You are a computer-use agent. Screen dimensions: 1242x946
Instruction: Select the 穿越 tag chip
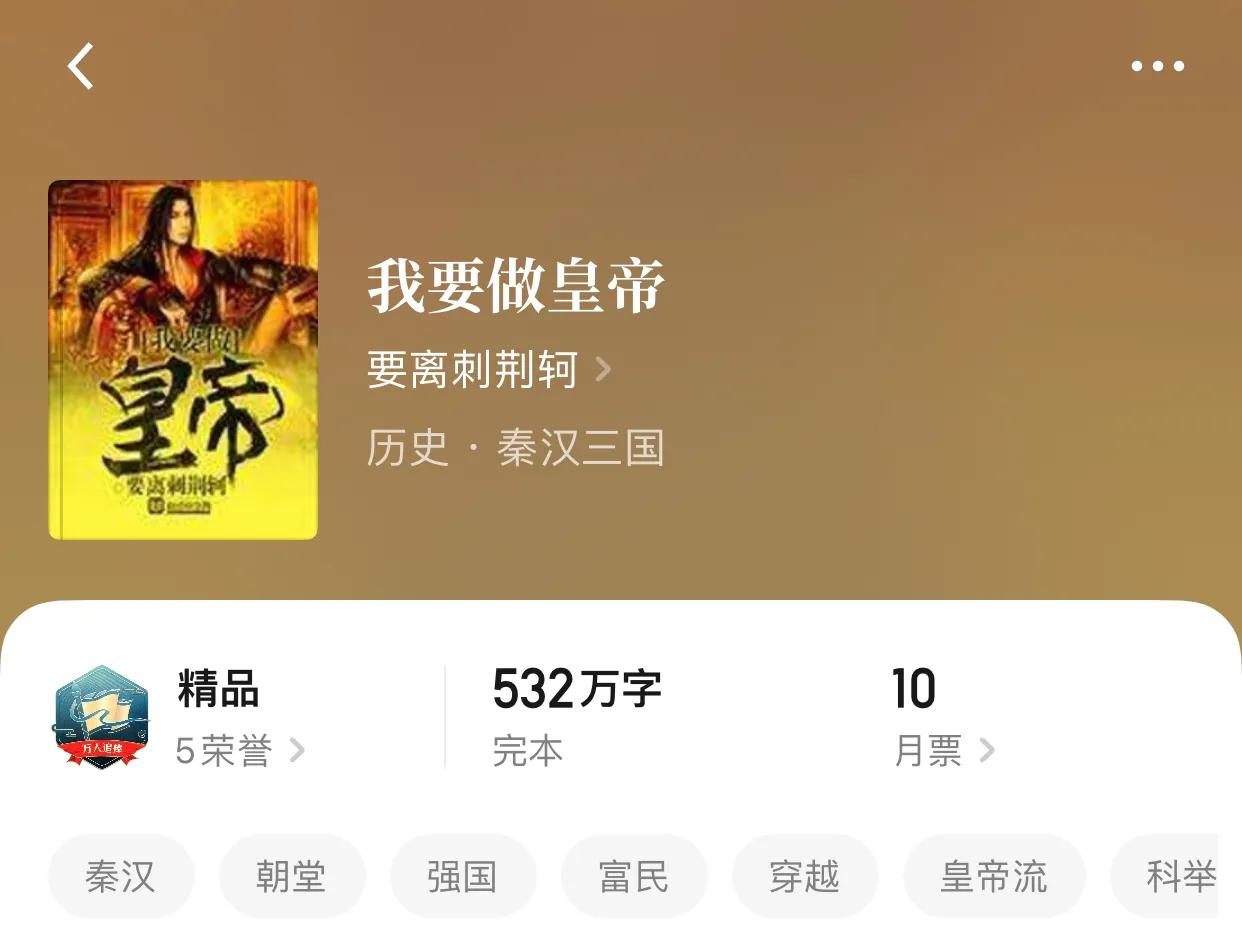(805, 877)
